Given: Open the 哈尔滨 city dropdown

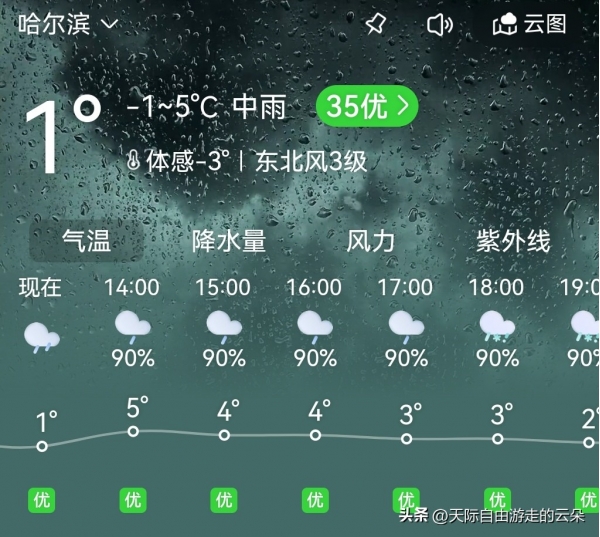Looking at the screenshot, I should tap(68, 24).
